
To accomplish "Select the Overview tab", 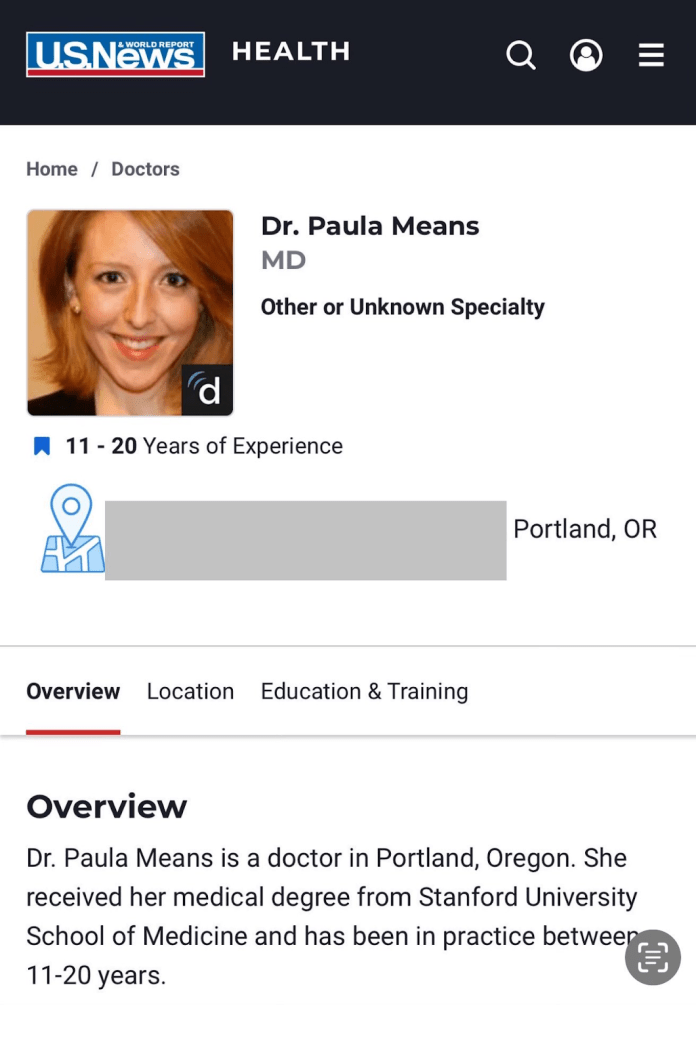I will click(73, 691).
